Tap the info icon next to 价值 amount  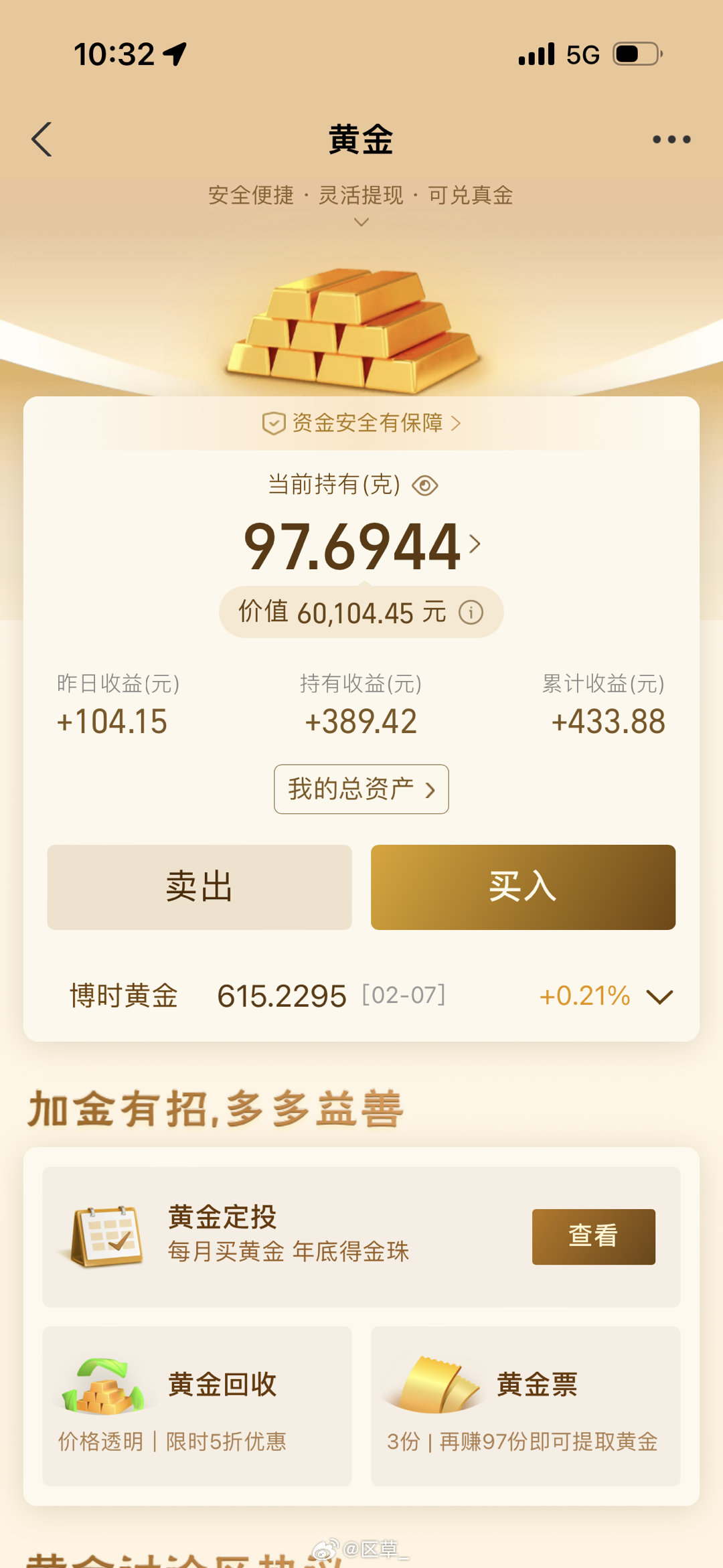pyautogui.click(x=471, y=613)
